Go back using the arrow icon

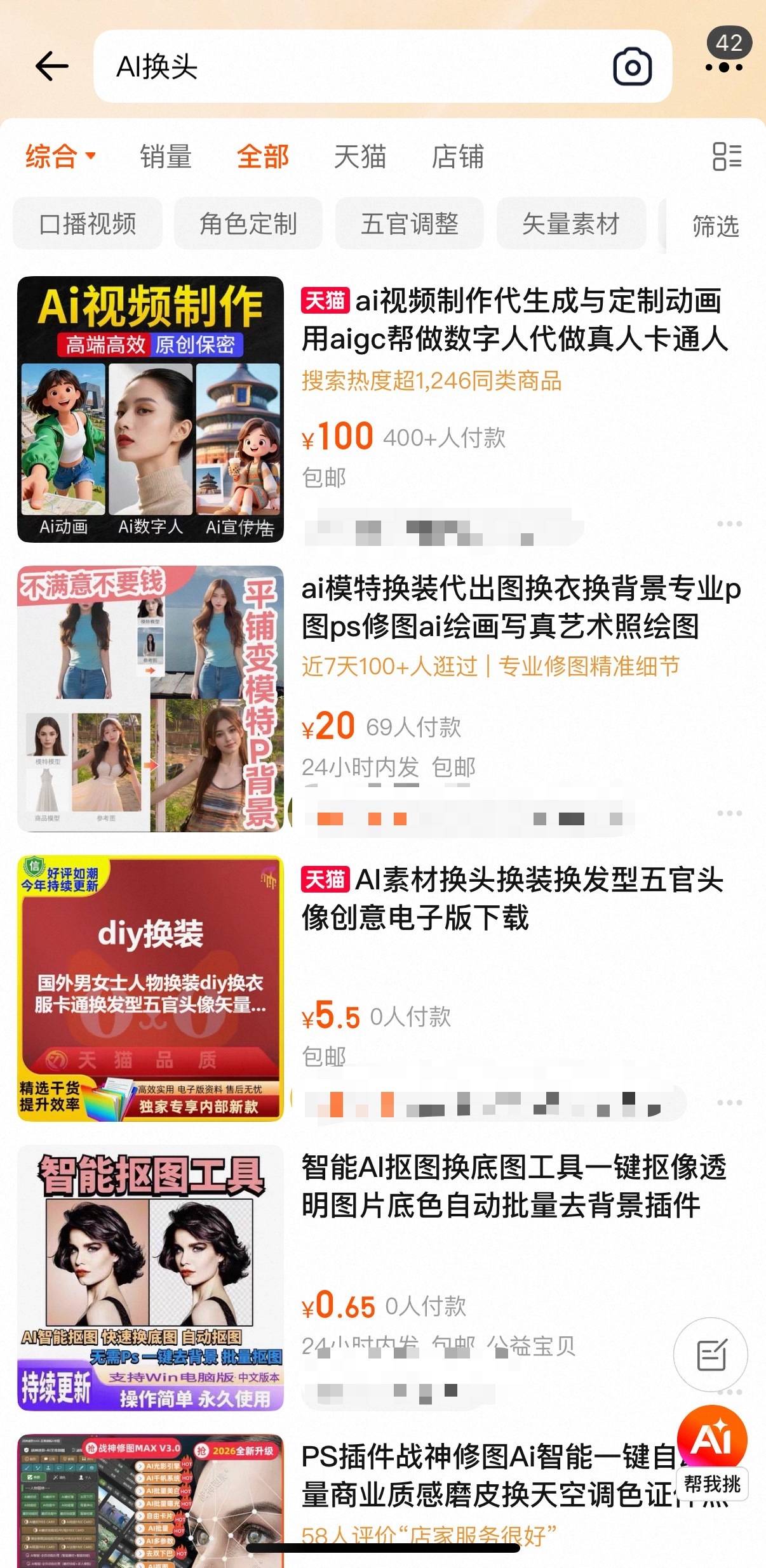pos(52,66)
